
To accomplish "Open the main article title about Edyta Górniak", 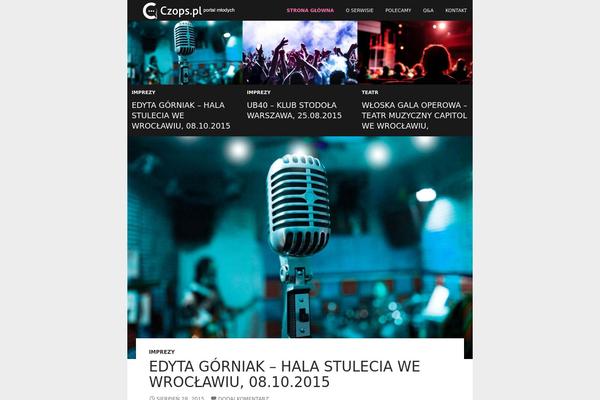I will click(x=284, y=373).
